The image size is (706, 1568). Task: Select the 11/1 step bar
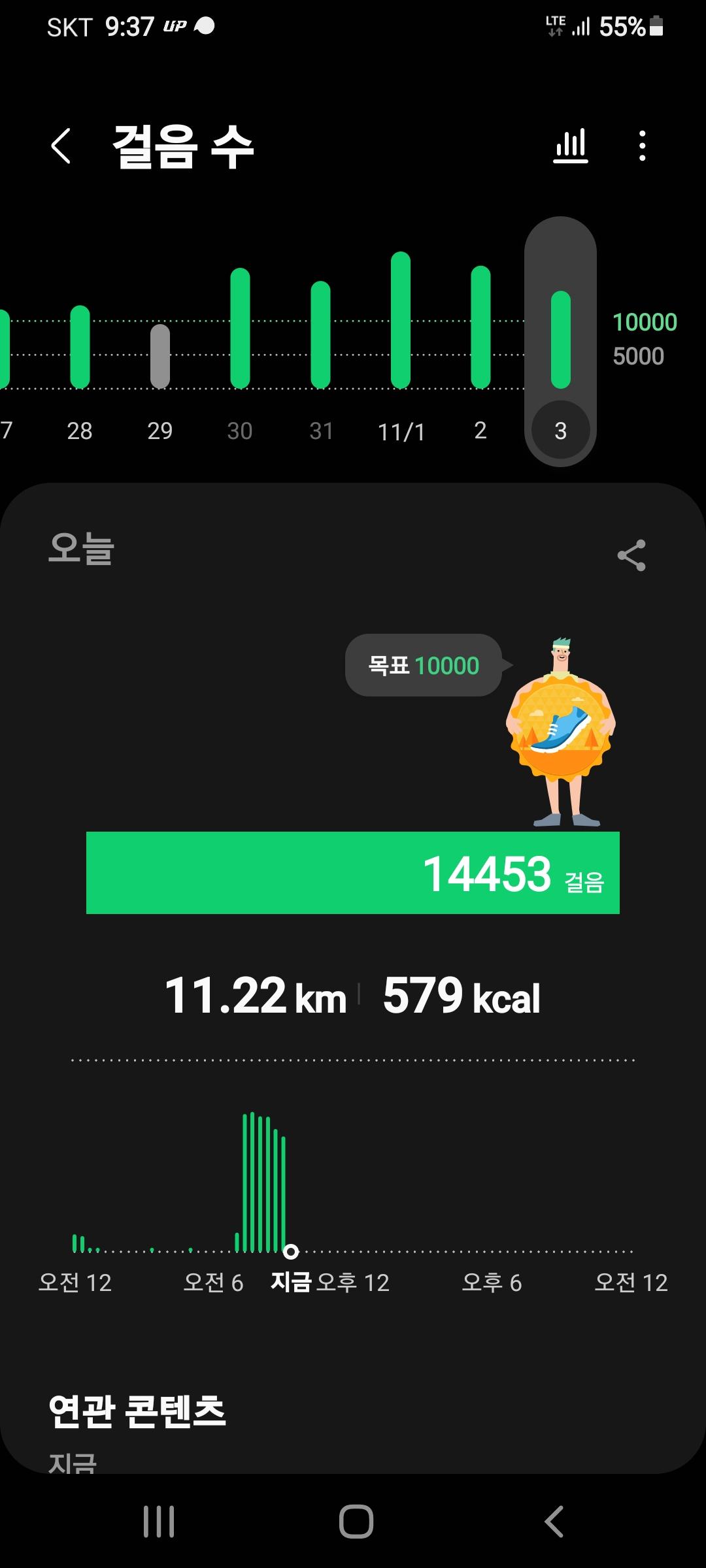[401, 320]
